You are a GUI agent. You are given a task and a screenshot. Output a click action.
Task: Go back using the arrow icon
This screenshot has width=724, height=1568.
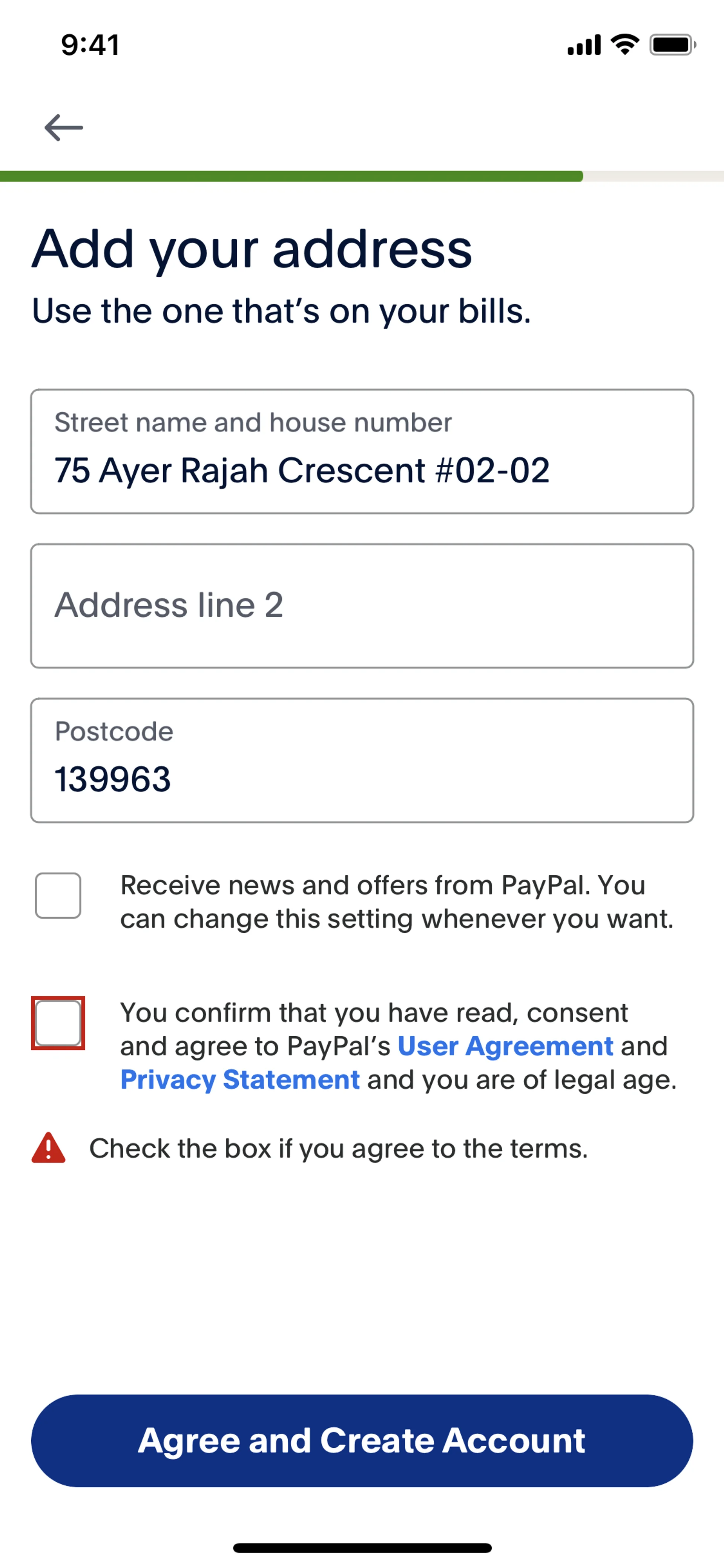tap(63, 127)
